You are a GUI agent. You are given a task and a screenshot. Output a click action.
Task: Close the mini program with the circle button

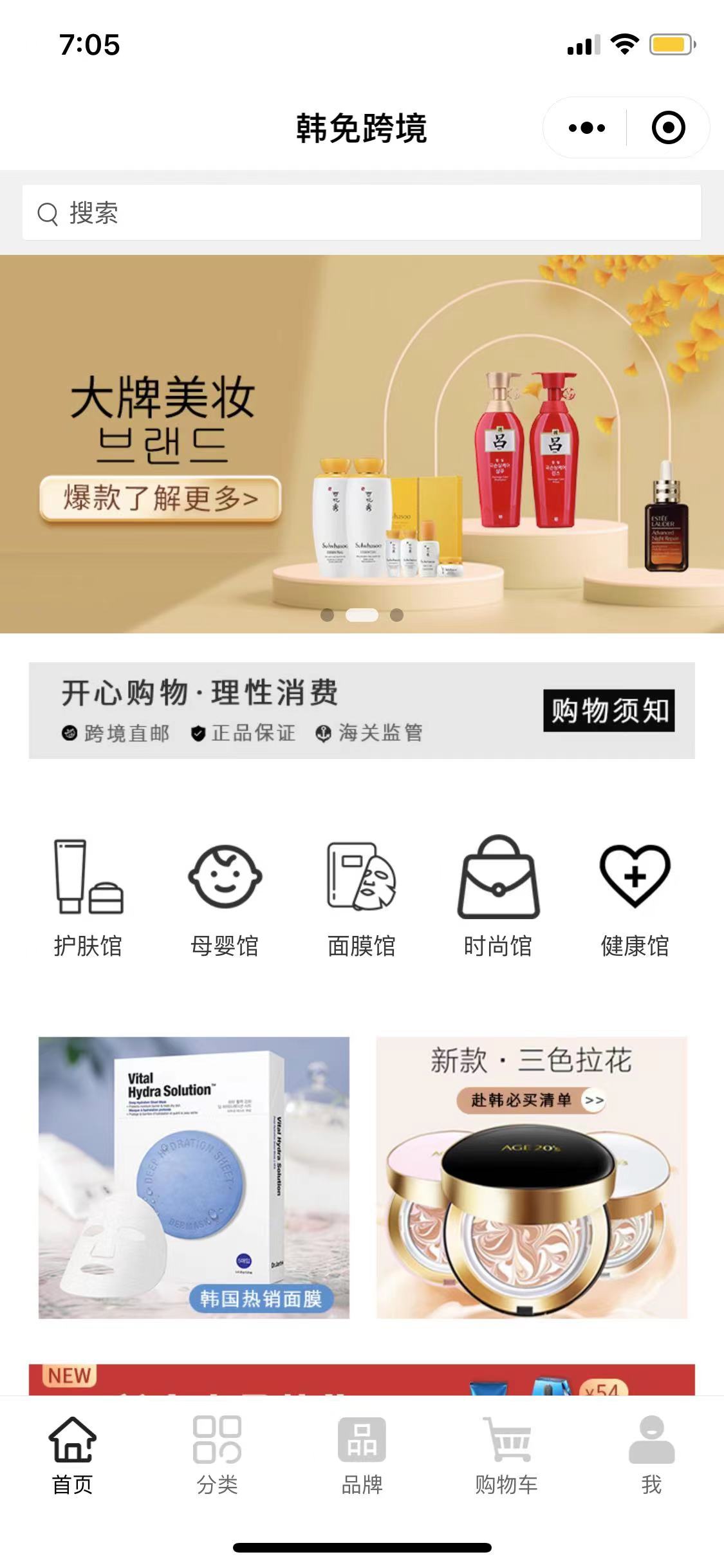(x=668, y=128)
